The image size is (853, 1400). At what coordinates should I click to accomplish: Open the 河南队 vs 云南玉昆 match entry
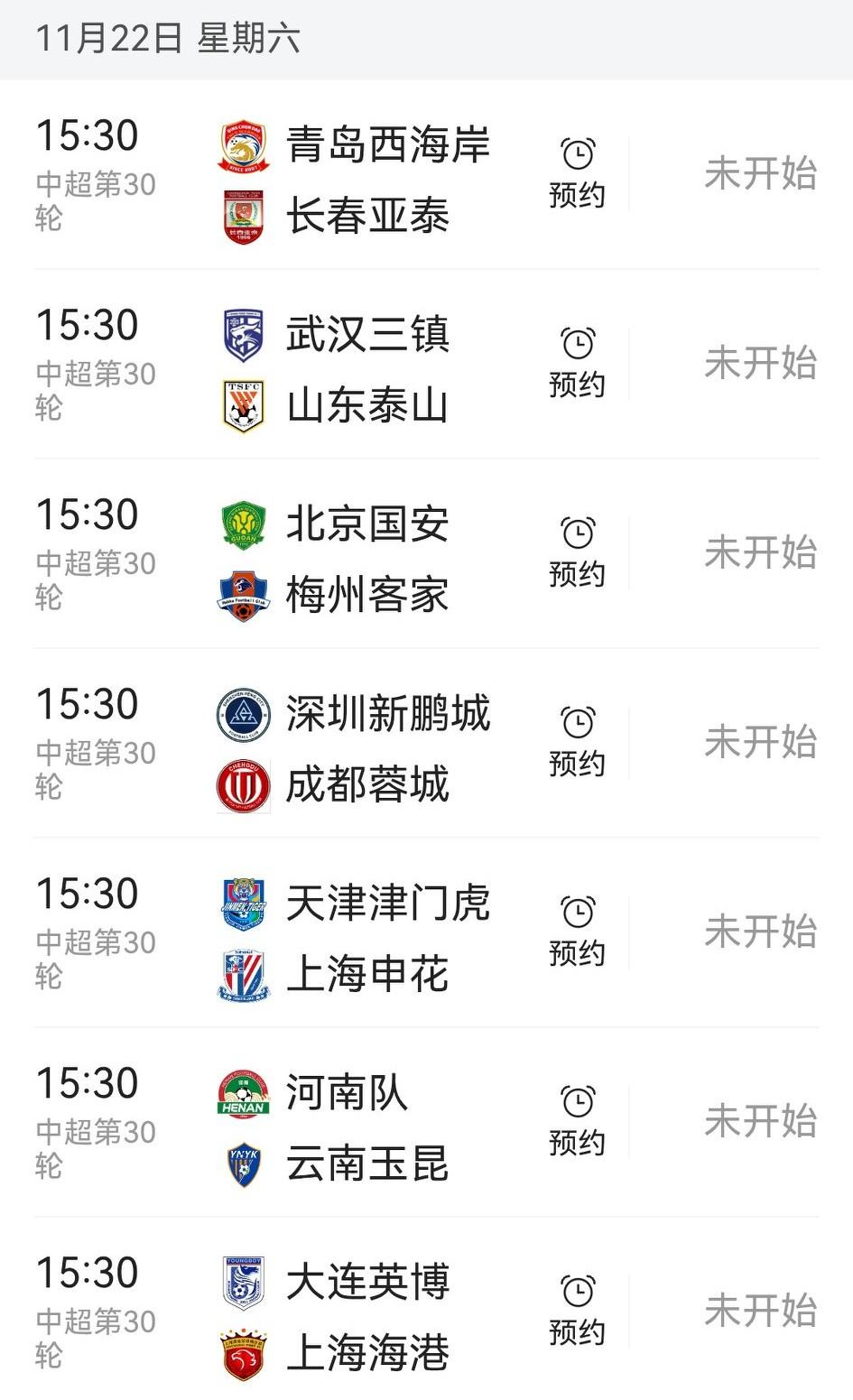pyautogui.click(x=361, y=1124)
